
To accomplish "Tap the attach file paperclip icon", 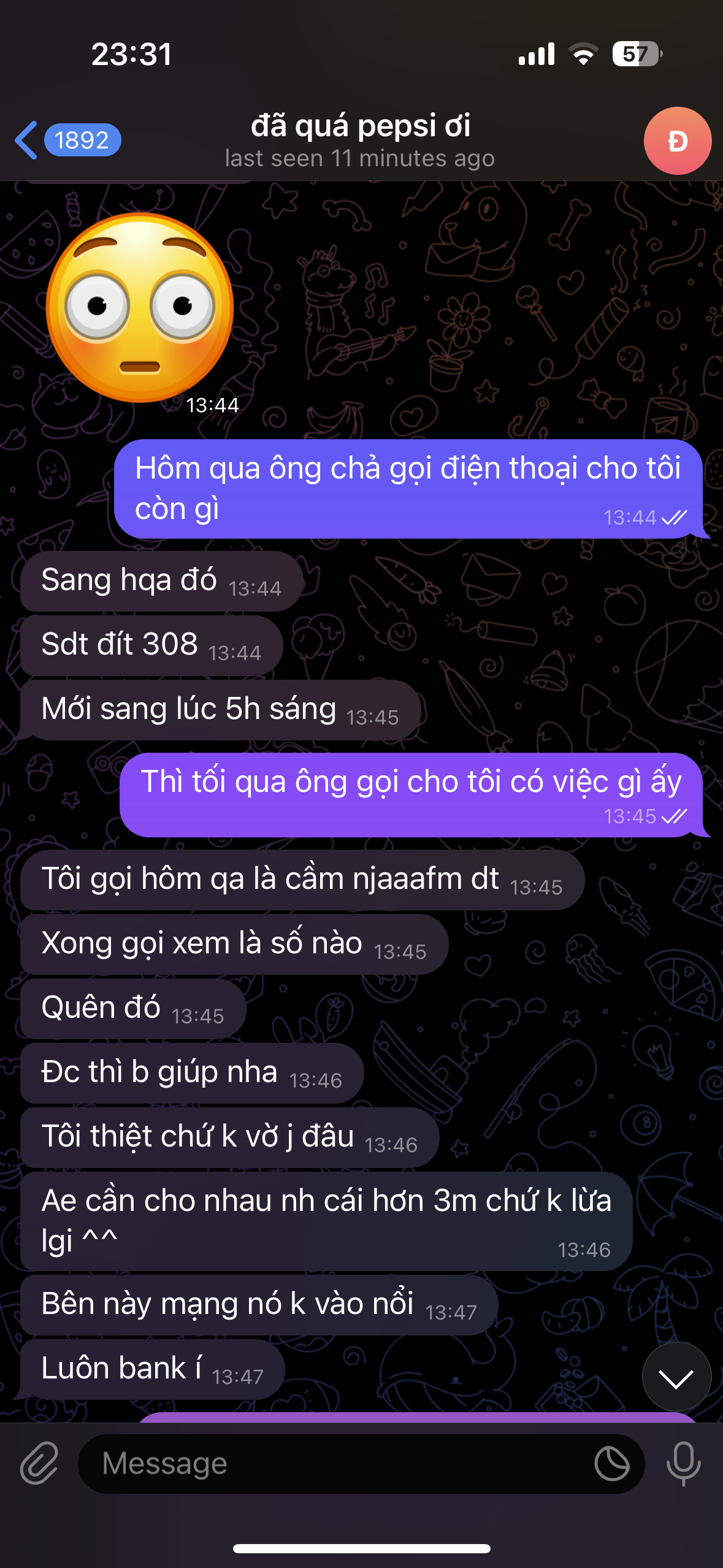I will coord(39,1464).
